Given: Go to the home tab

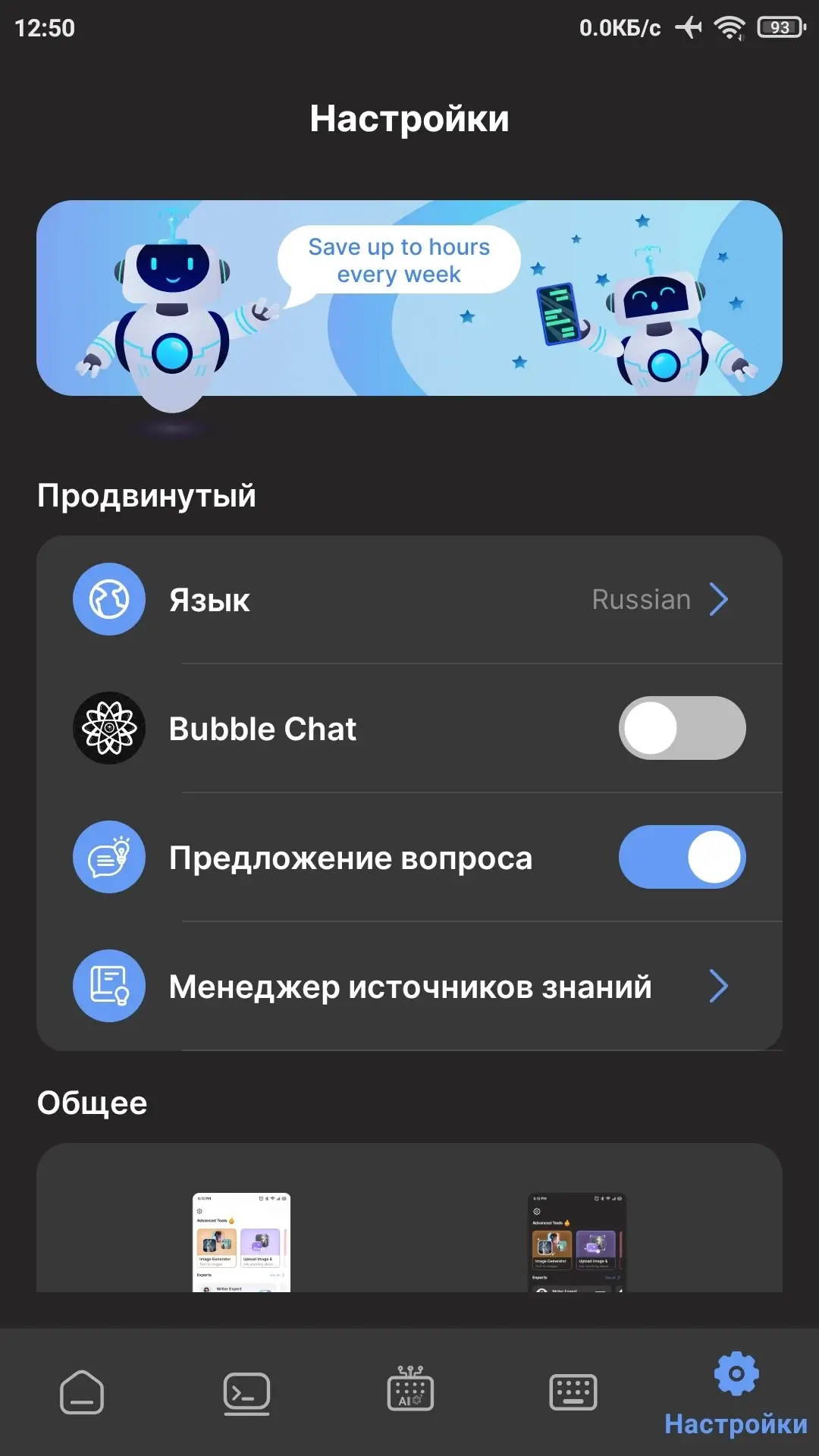Looking at the screenshot, I should [x=82, y=1392].
